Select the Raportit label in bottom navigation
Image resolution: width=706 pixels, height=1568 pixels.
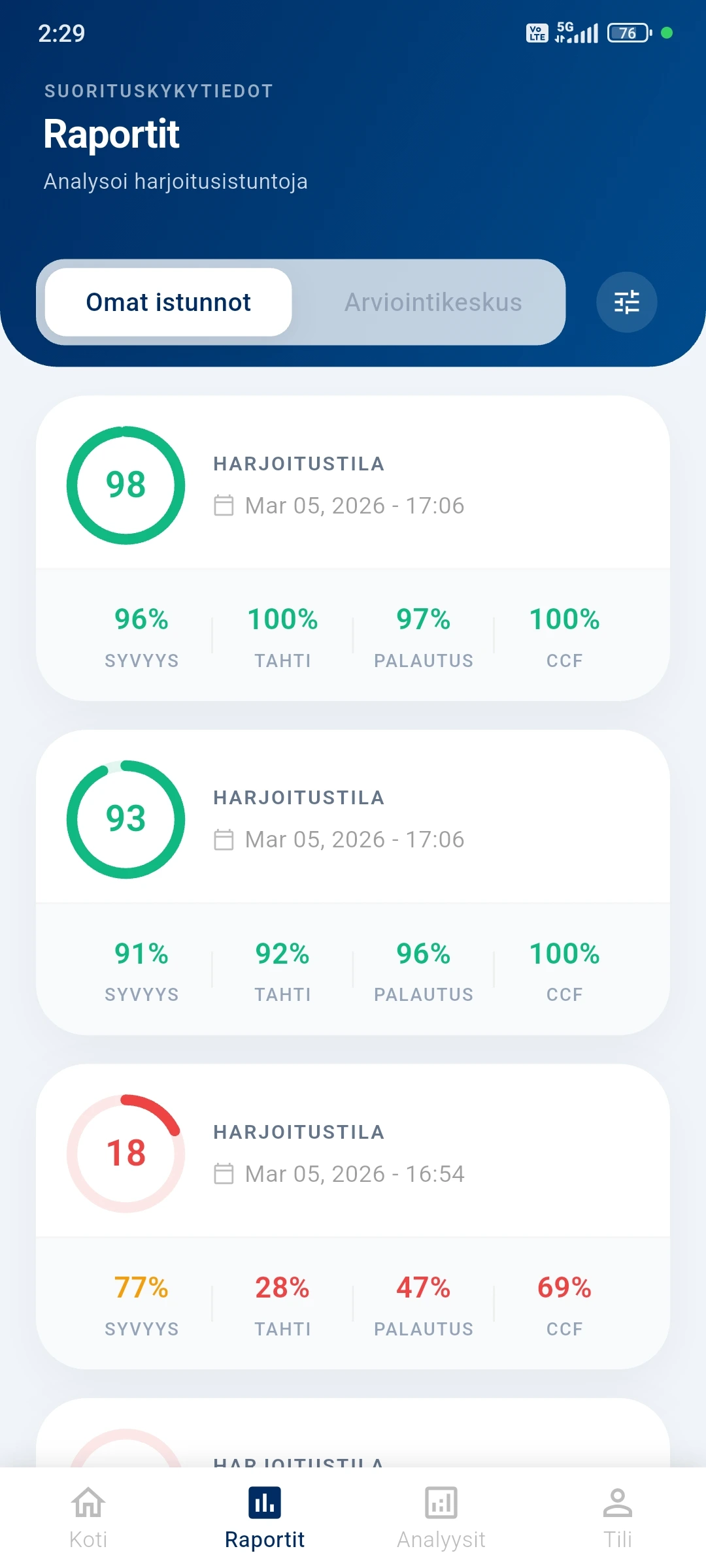pyautogui.click(x=265, y=1539)
